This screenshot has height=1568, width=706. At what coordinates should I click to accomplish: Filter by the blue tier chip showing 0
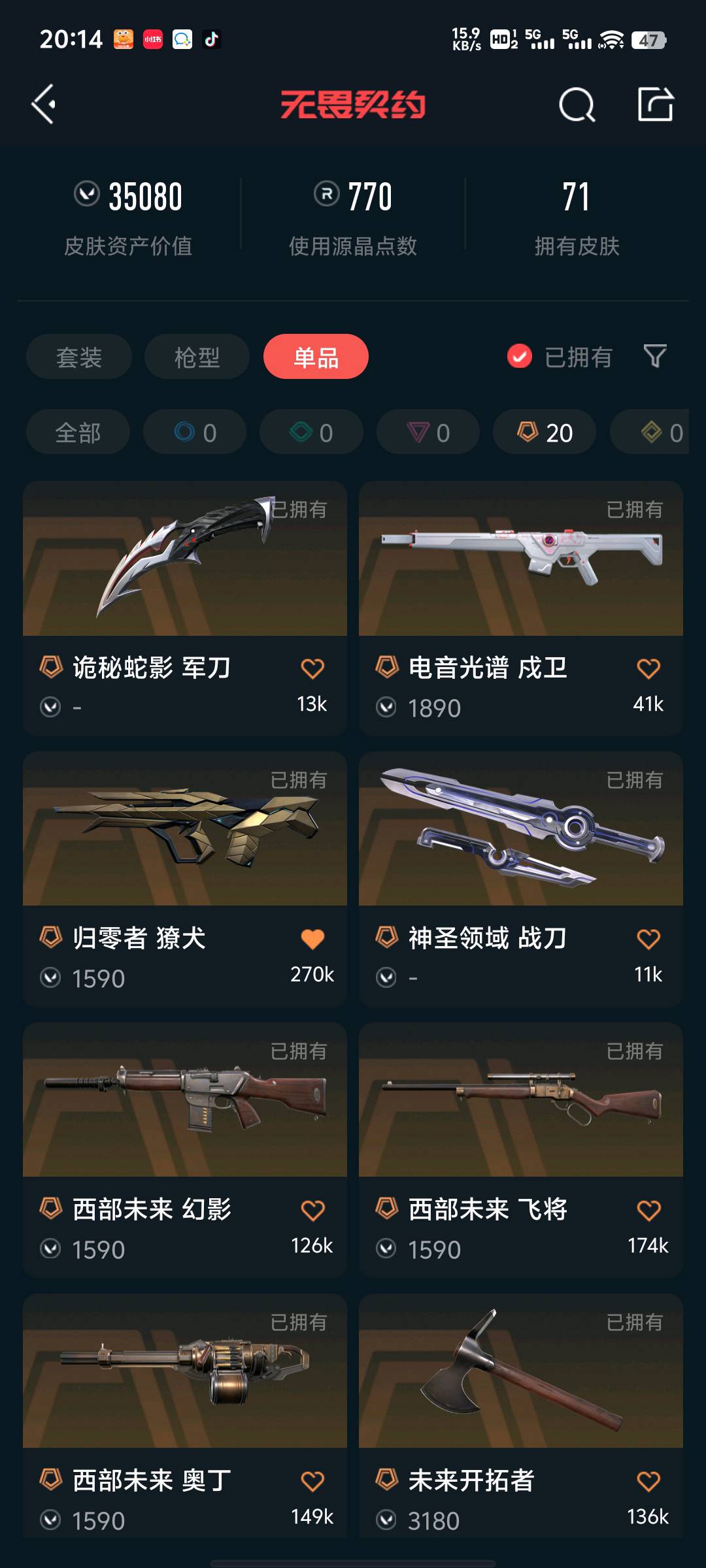point(195,432)
